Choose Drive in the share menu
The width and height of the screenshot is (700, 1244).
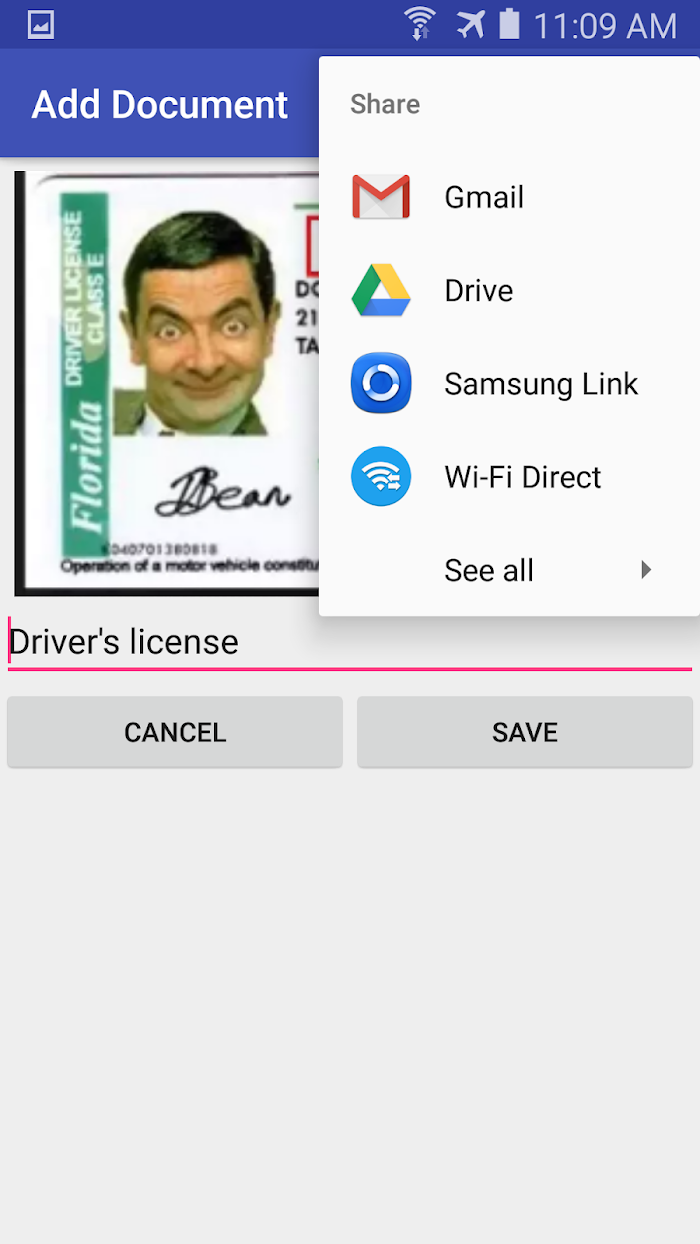[x=509, y=290]
